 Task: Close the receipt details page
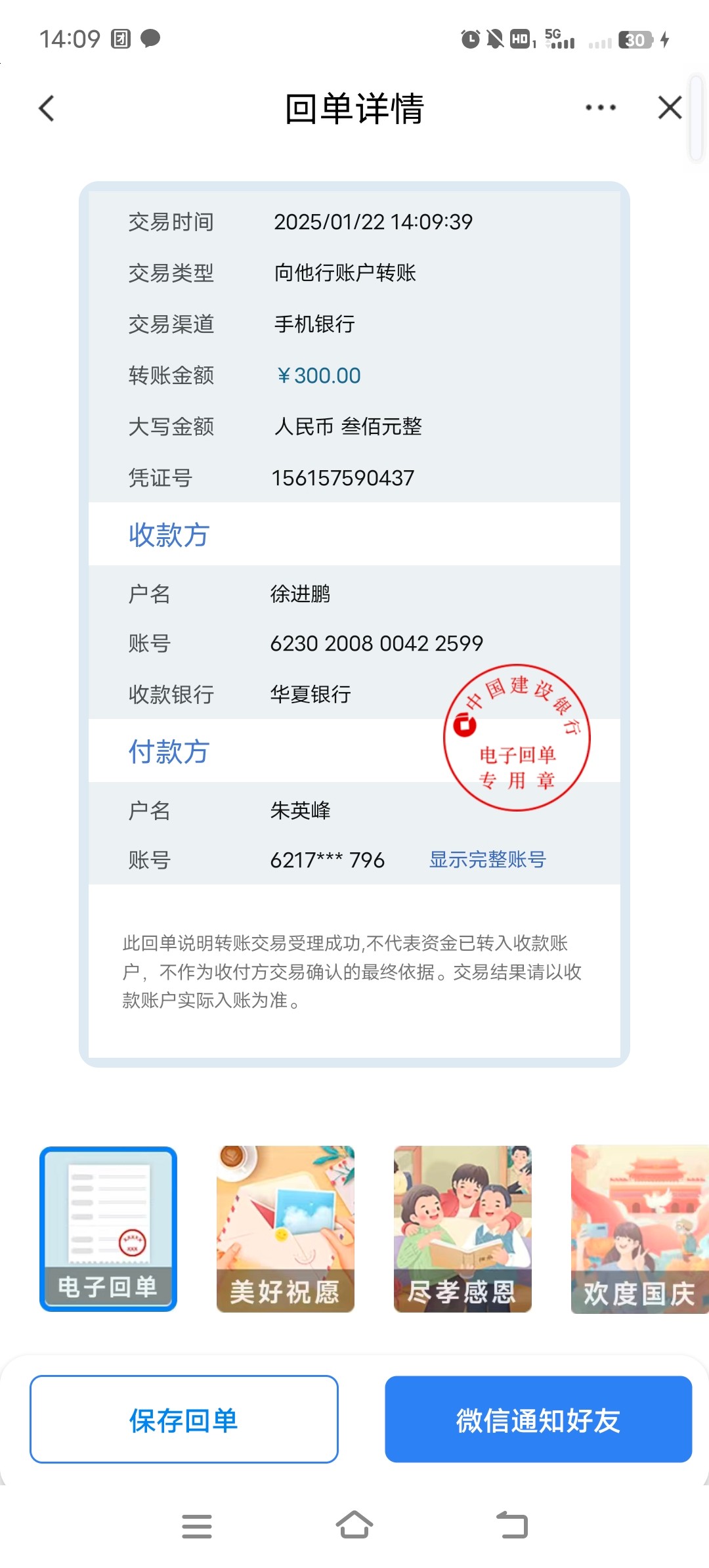point(670,108)
